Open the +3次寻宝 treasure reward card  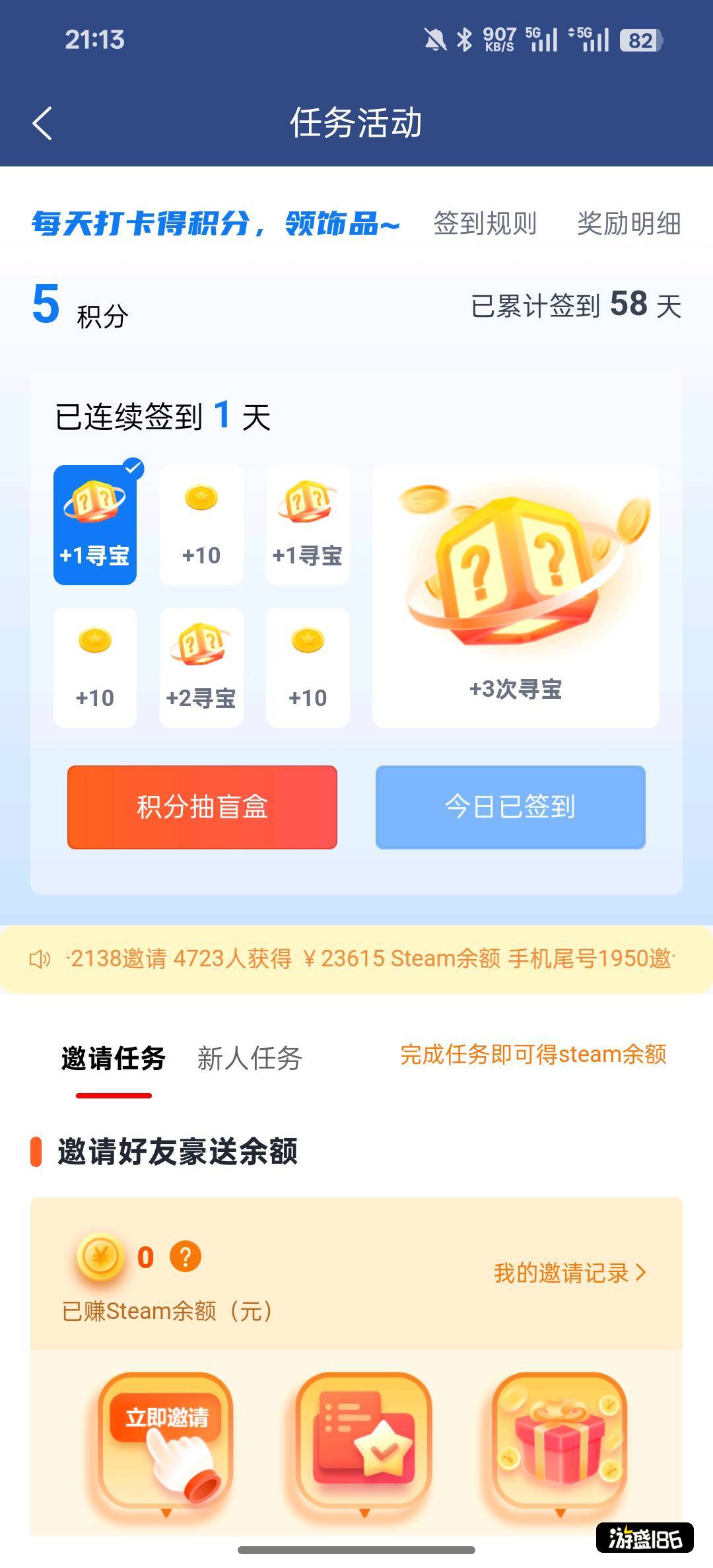tap(516, 596)
